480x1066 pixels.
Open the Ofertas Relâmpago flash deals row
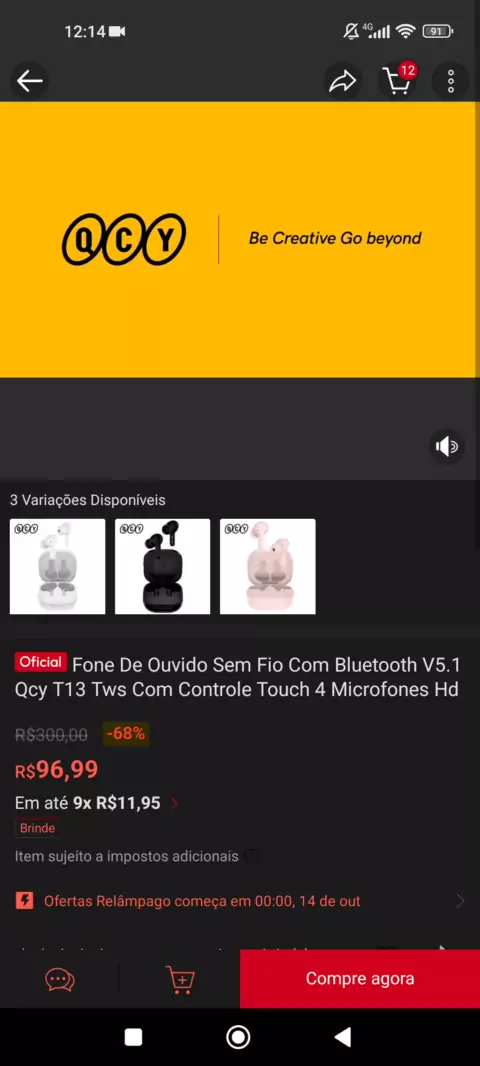tap(240, 901)
